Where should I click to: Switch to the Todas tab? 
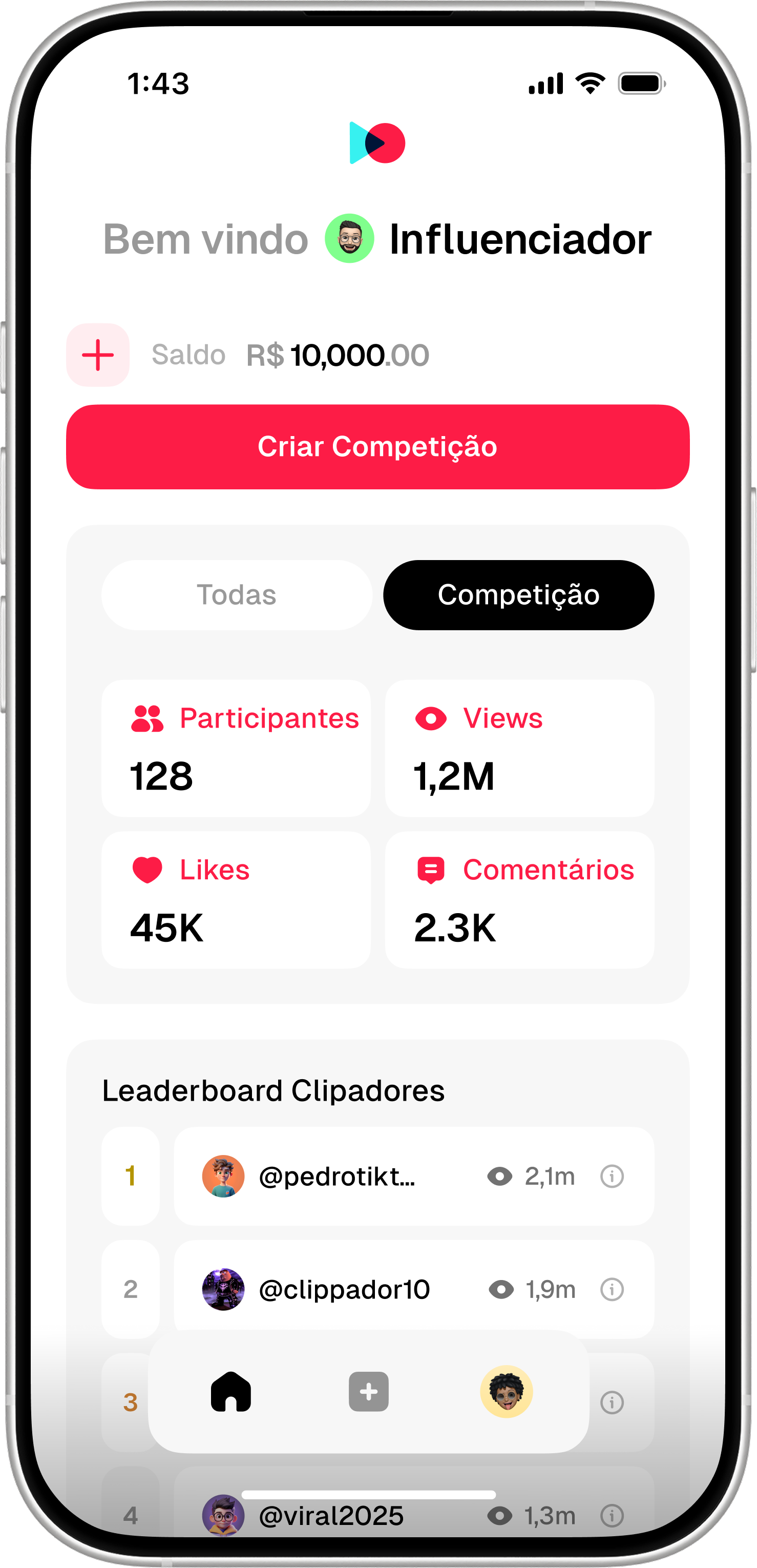pyautogui.click(x=236, y=595)
